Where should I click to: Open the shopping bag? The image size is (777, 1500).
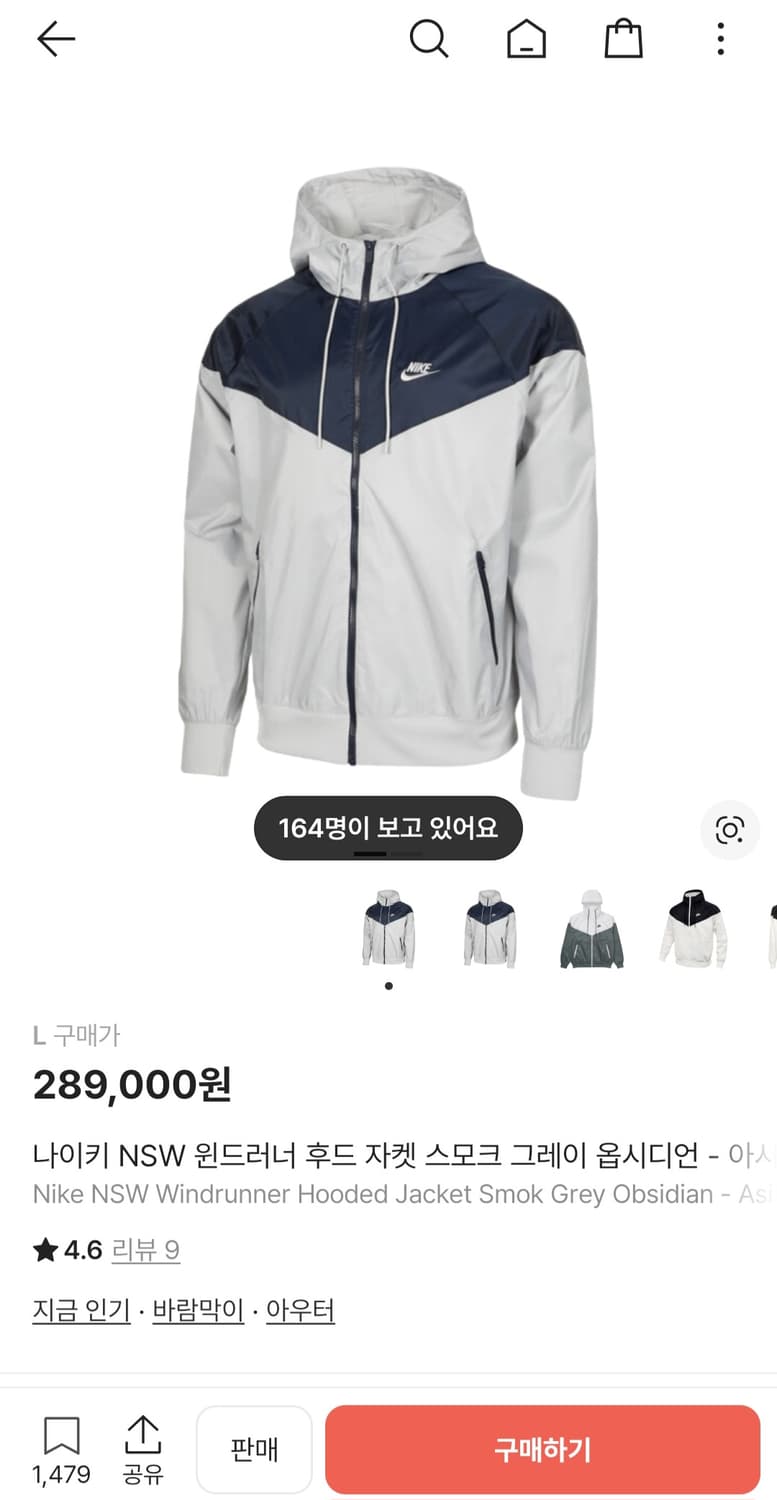point(622,39)
